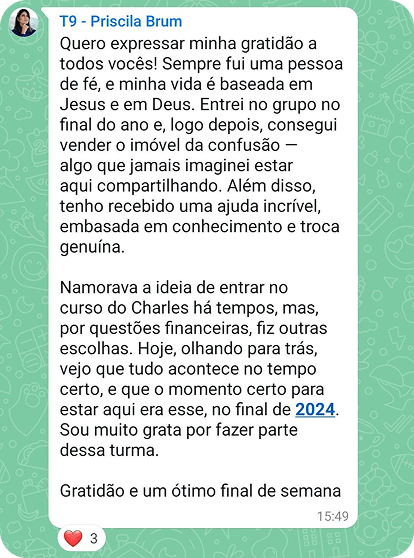The height and width of the screenshot is (558, 414).
Task: Tap the sender name T9 - Priscila Brum
Action: 121,21
